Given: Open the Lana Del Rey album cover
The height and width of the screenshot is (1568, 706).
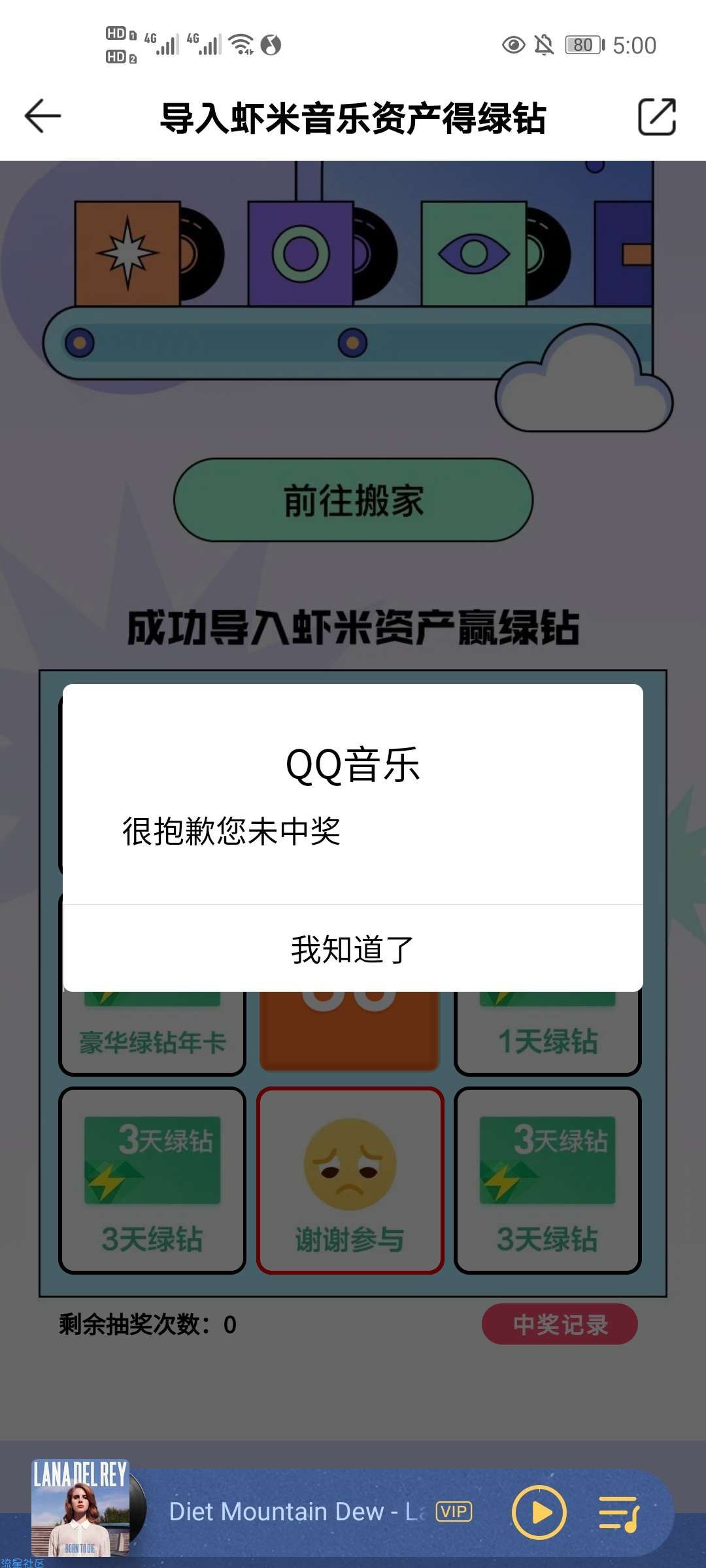Looking at the screenshot, I should click(80, 1508).
